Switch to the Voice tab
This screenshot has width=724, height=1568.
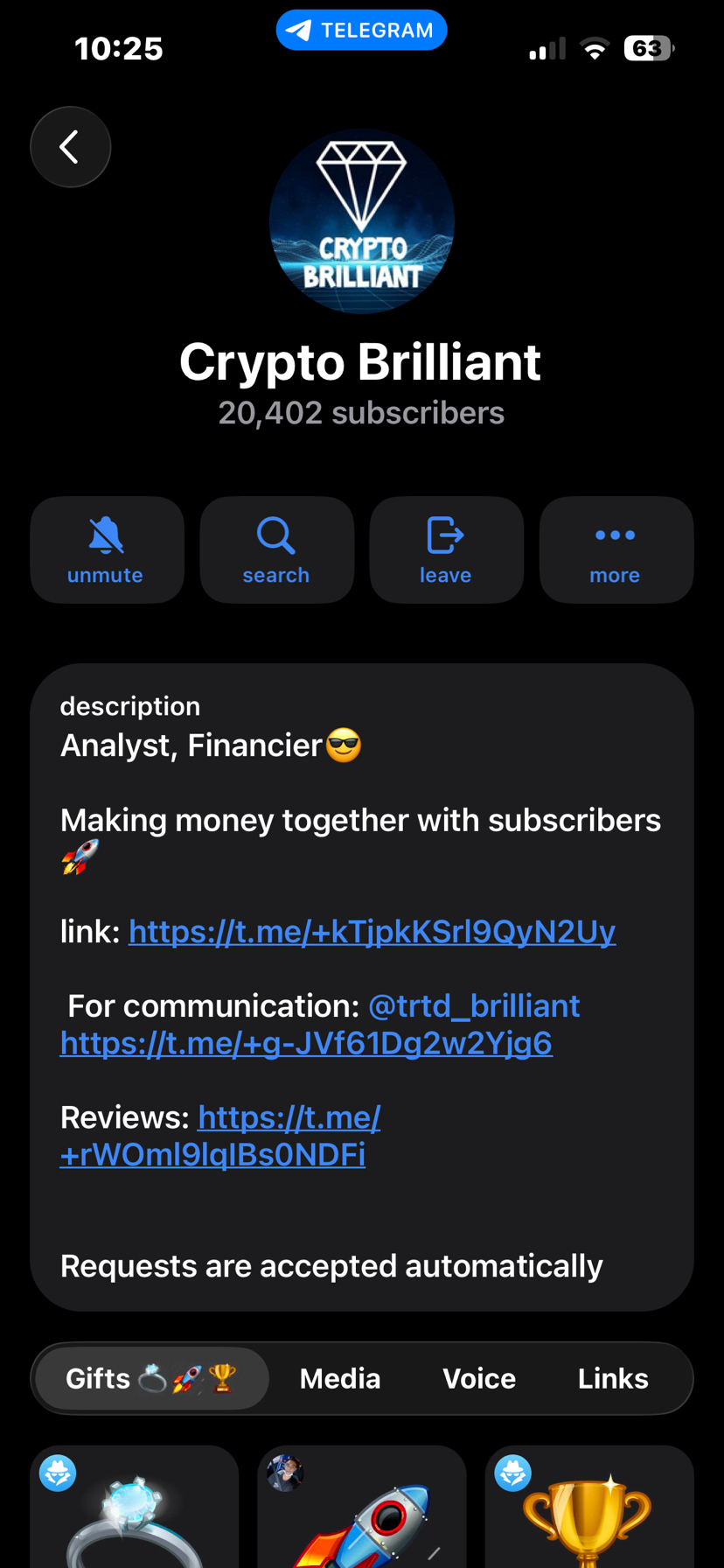(479, 1379)
